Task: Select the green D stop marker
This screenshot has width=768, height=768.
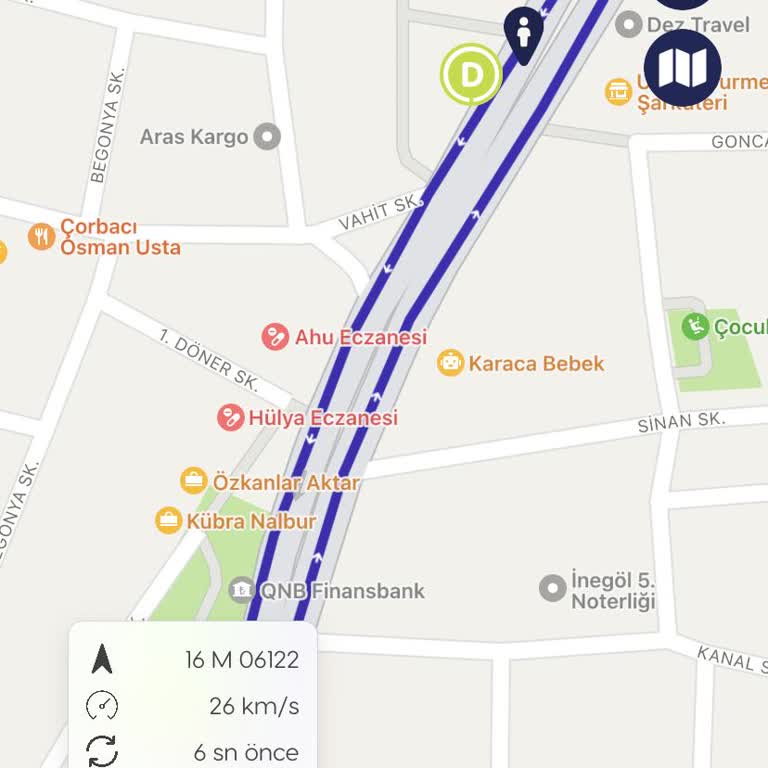Action: pyautogui.click(x=471, y=74)
